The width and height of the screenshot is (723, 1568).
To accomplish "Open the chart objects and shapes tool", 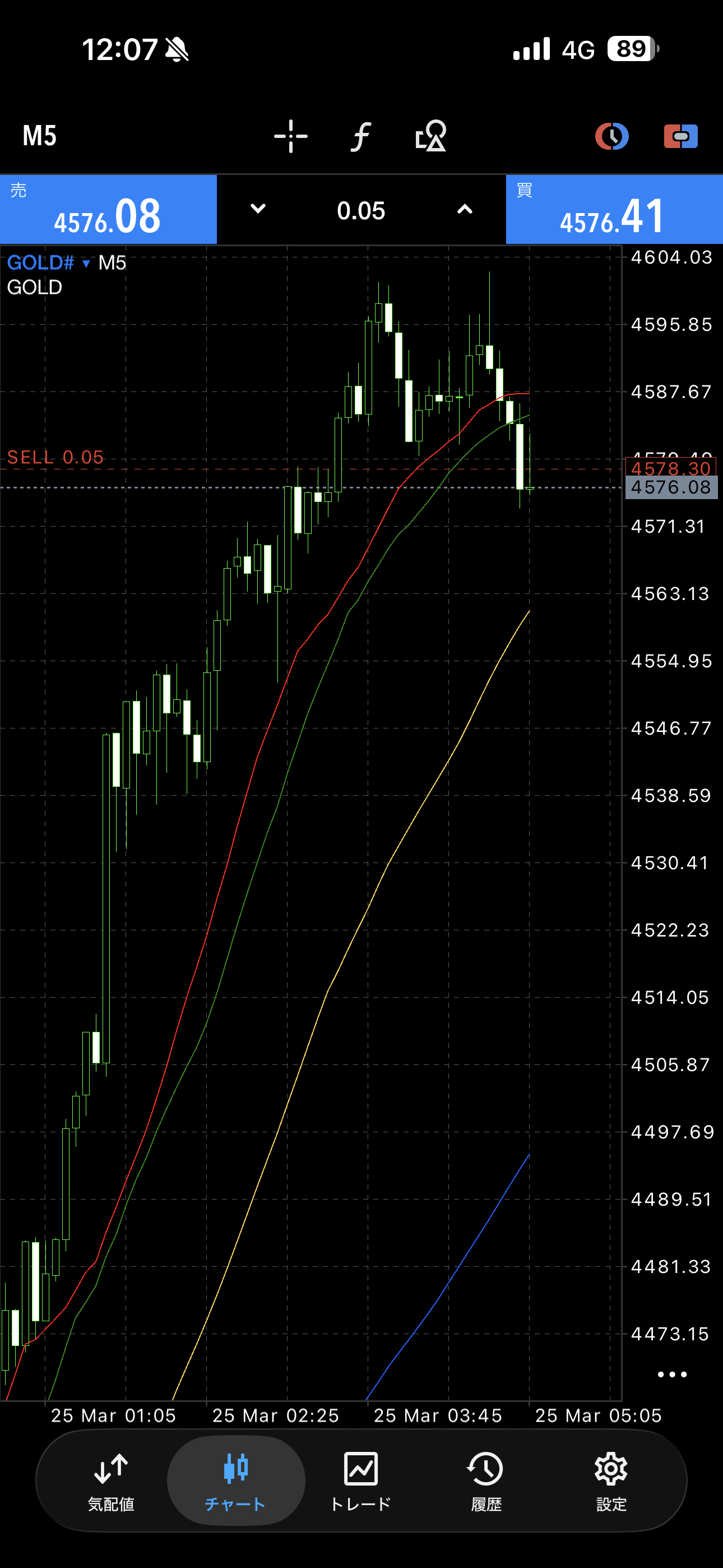I will (431, 136).
